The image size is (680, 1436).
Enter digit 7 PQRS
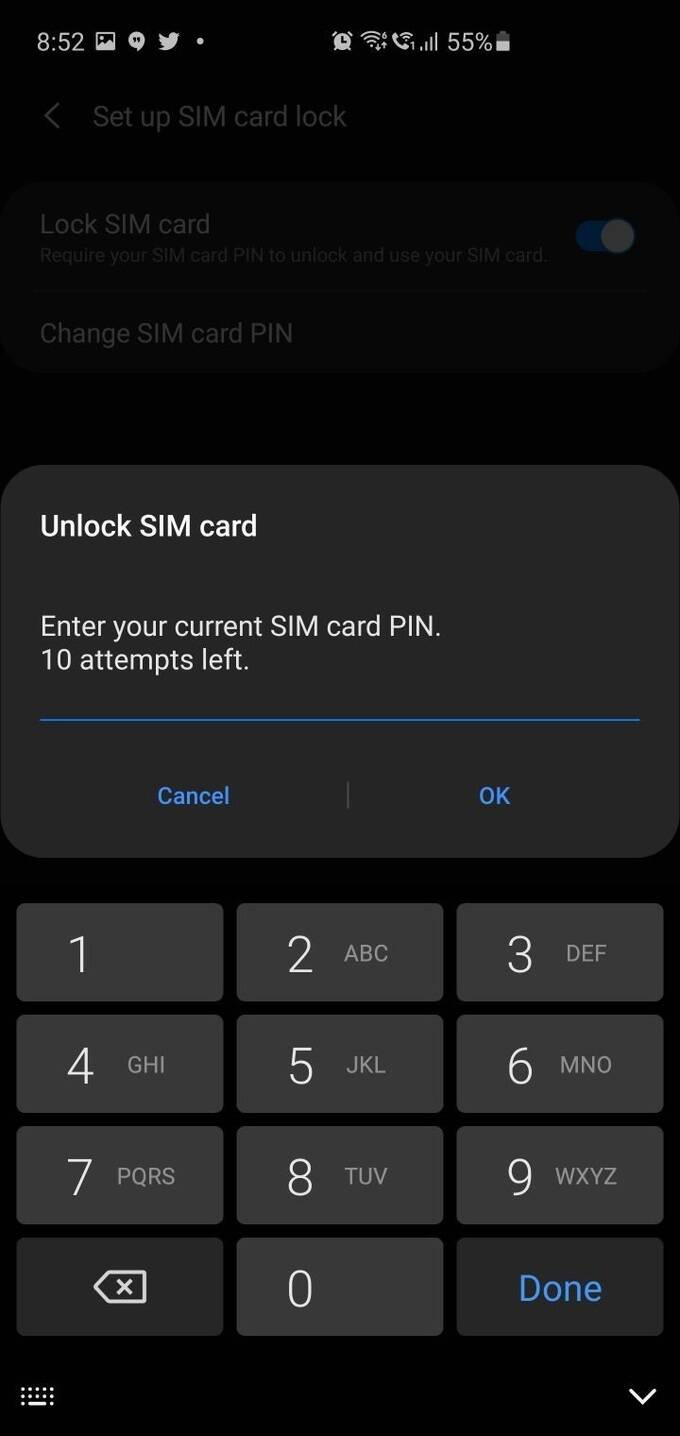click(120, 1176)
